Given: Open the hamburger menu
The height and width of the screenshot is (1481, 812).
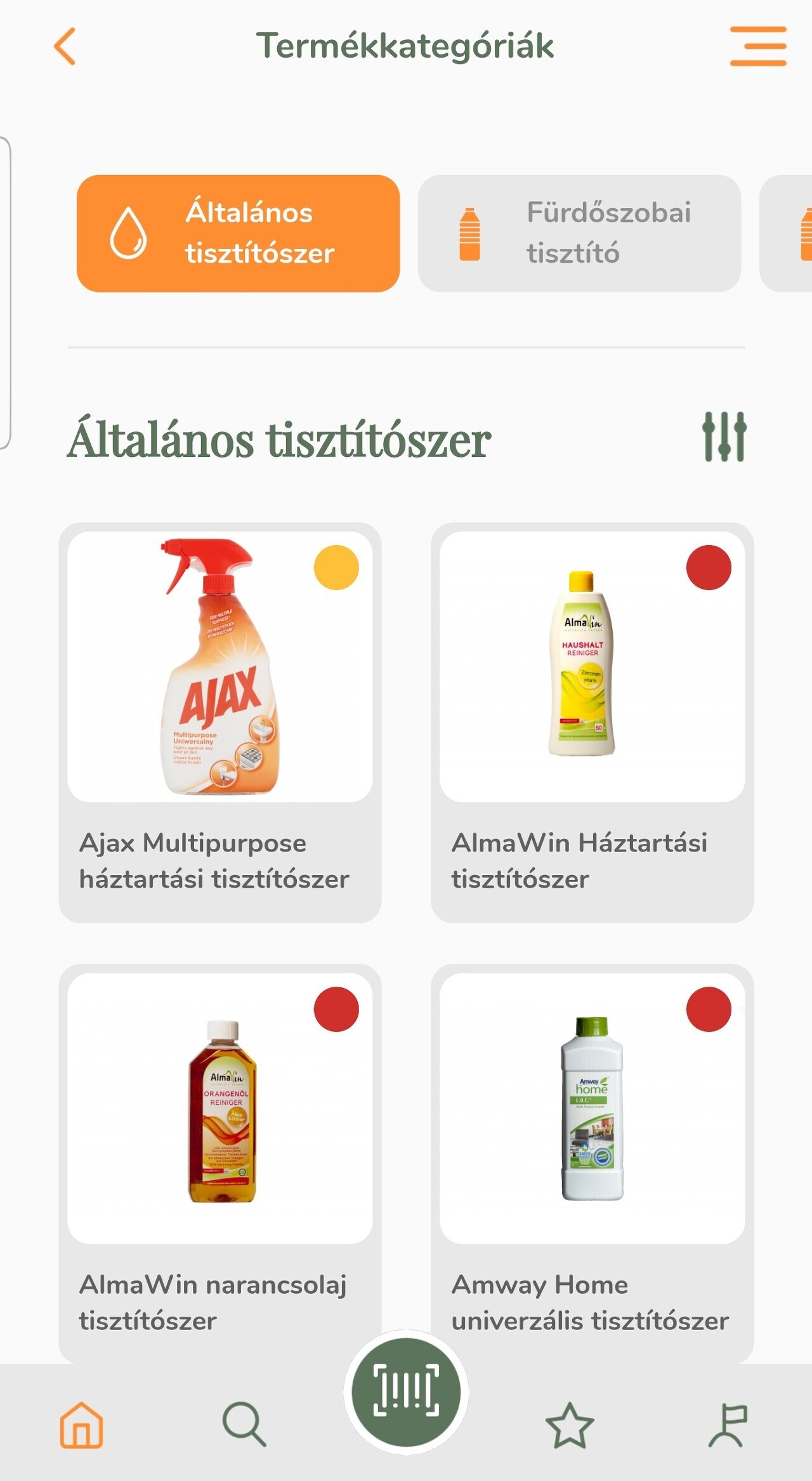Looking at the screenshot, I should click(757, 46).
